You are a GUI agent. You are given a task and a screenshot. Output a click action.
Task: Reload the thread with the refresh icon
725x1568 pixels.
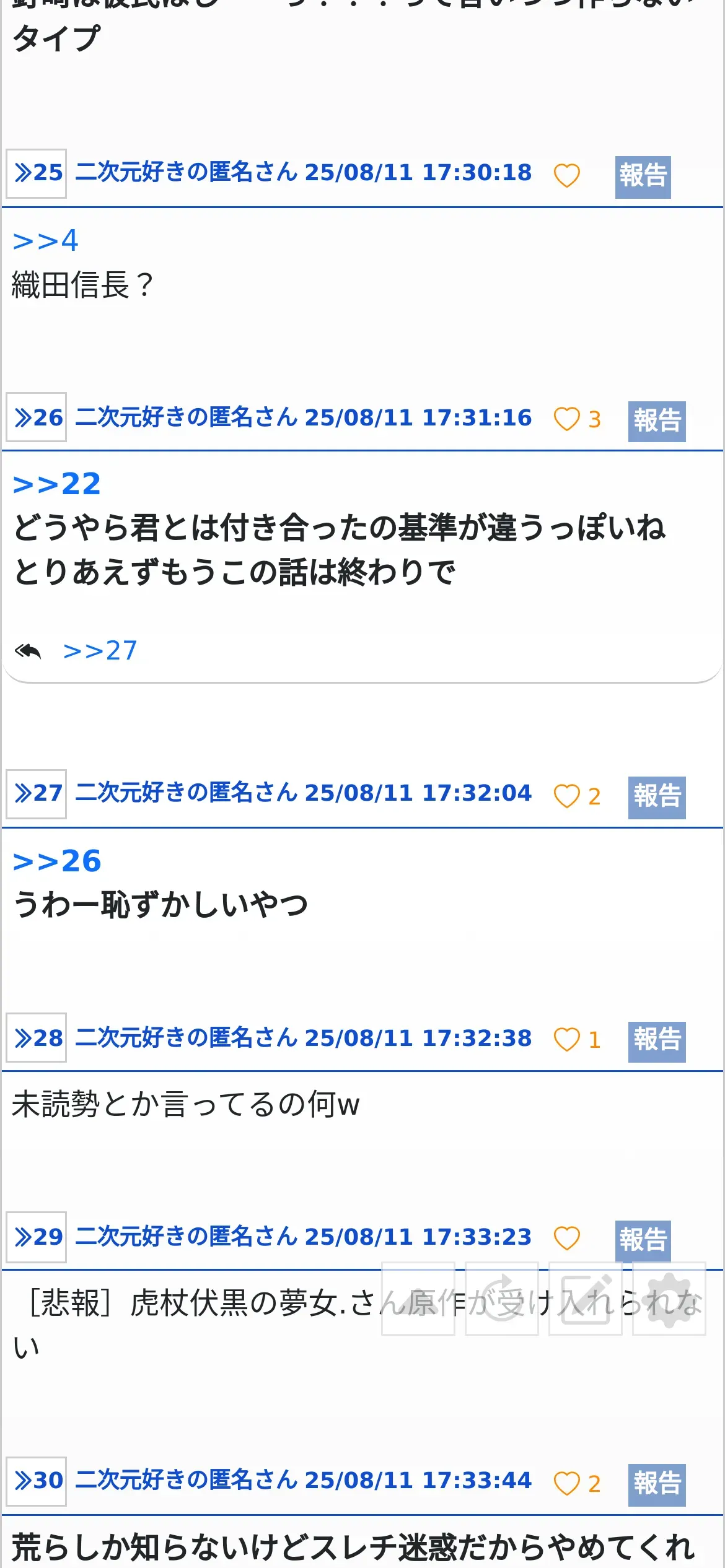pyautogui.click(x=502, y=1299)
